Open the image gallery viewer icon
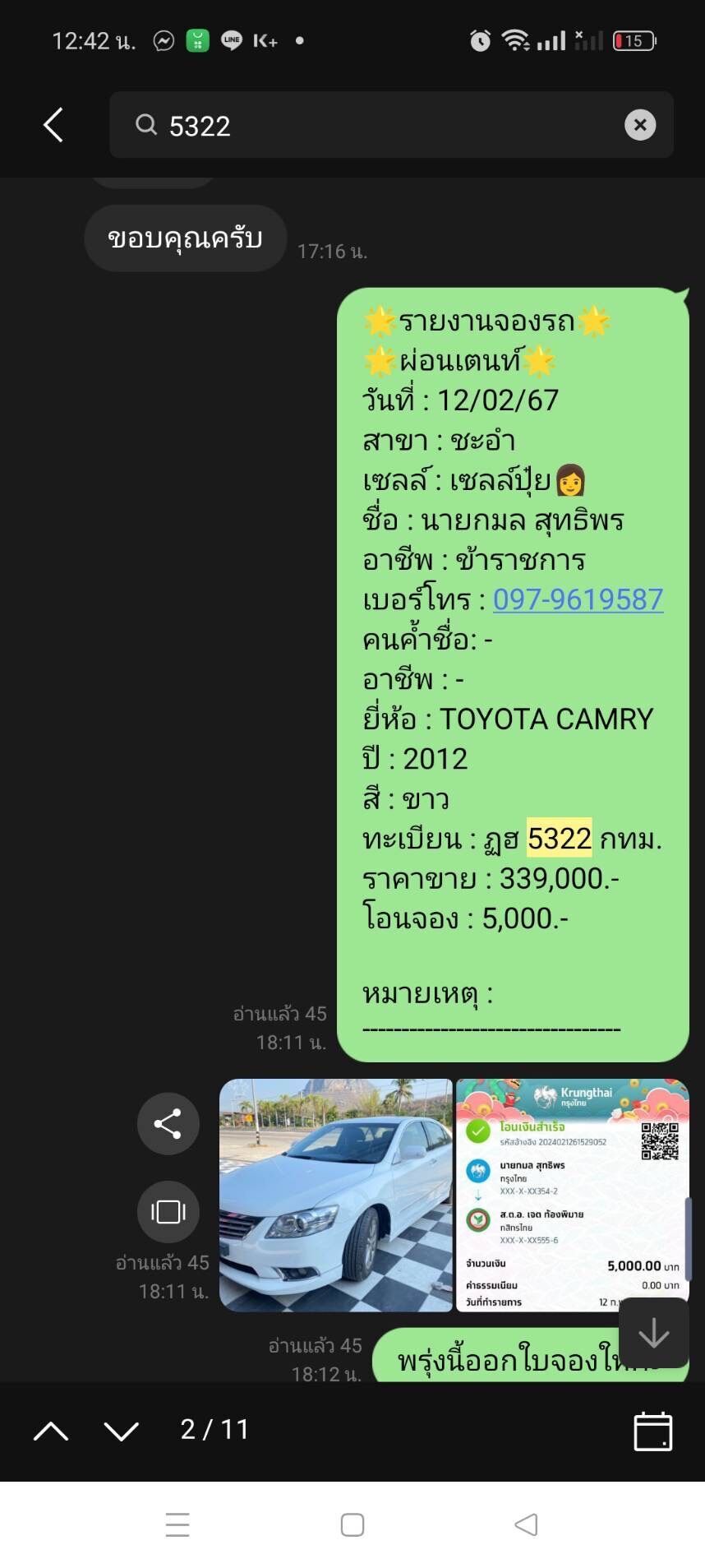The width and height of the screenshot is (705, 1568). [168, 1212]
